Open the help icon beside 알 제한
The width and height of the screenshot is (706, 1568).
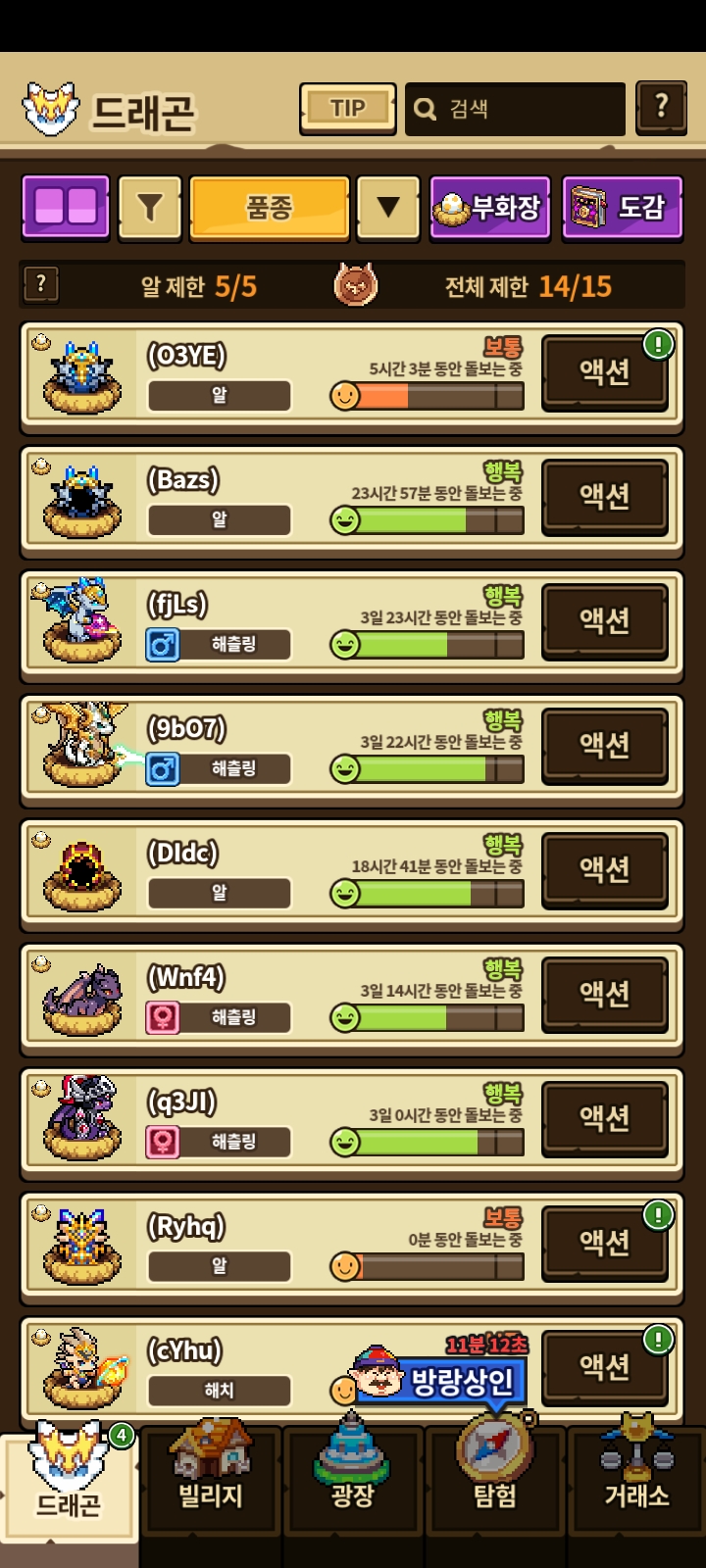tap(40, 285)
